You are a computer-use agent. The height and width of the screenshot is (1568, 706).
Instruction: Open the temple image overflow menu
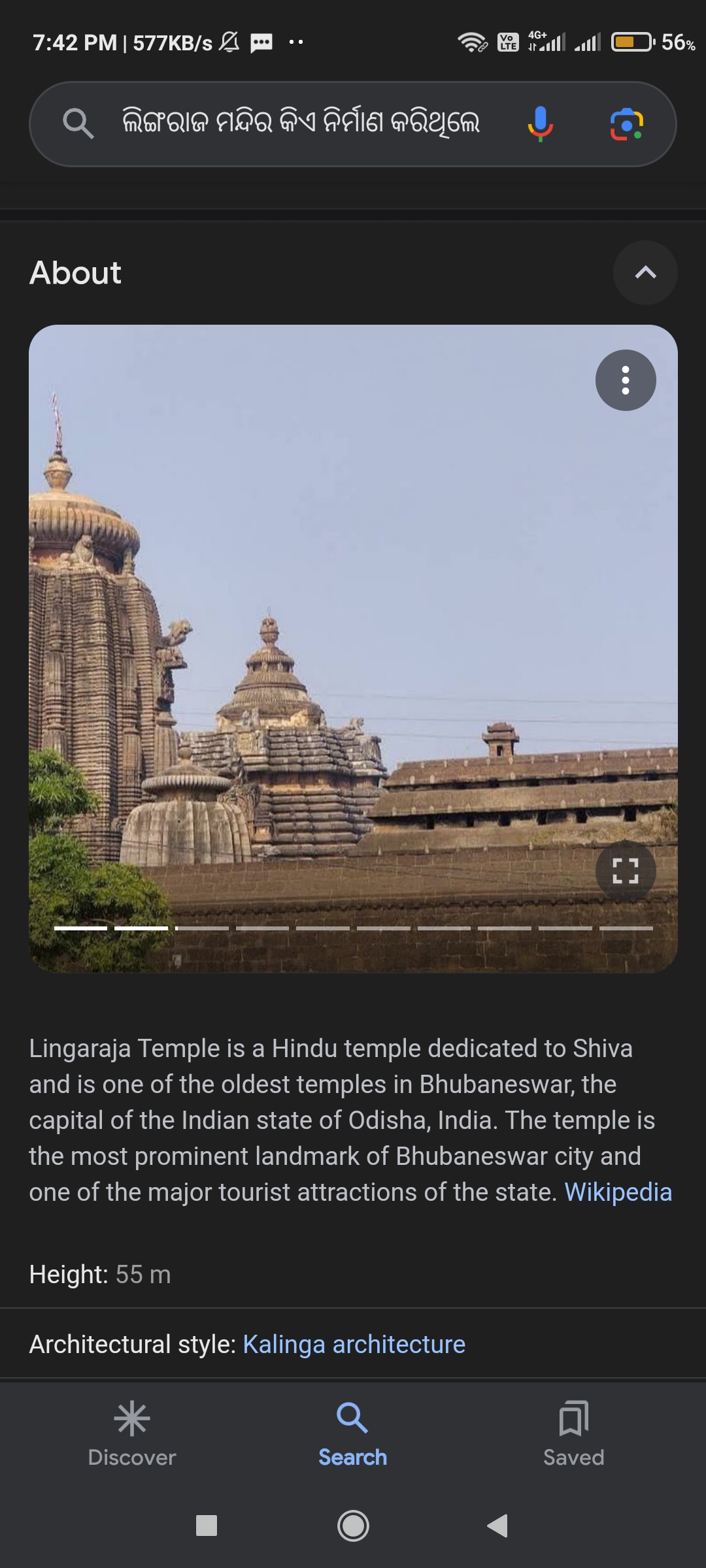coord(626,380)
